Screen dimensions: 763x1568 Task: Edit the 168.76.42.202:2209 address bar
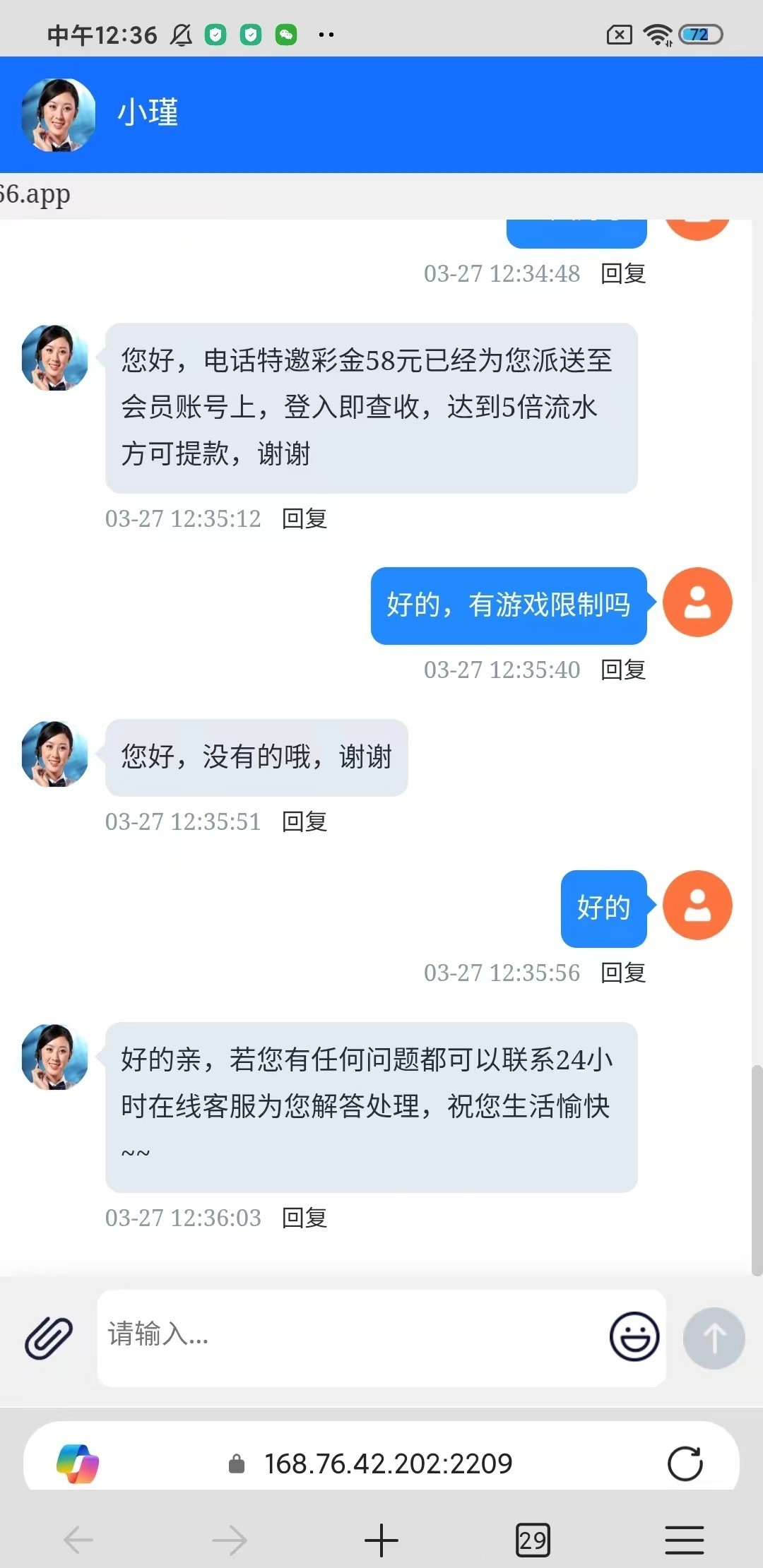click(x=387, y=1463)
